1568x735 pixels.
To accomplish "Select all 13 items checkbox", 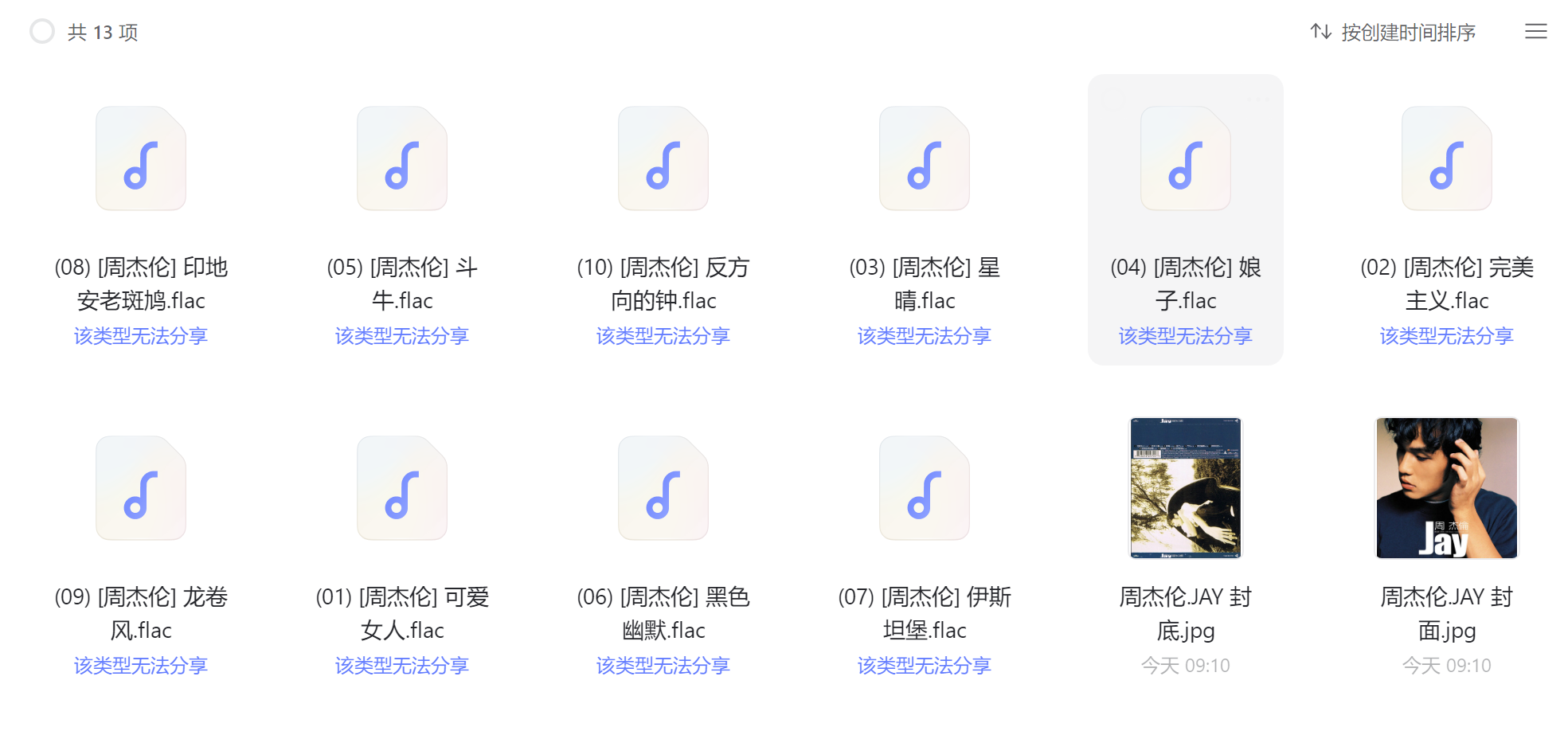I will click(41, 32).
